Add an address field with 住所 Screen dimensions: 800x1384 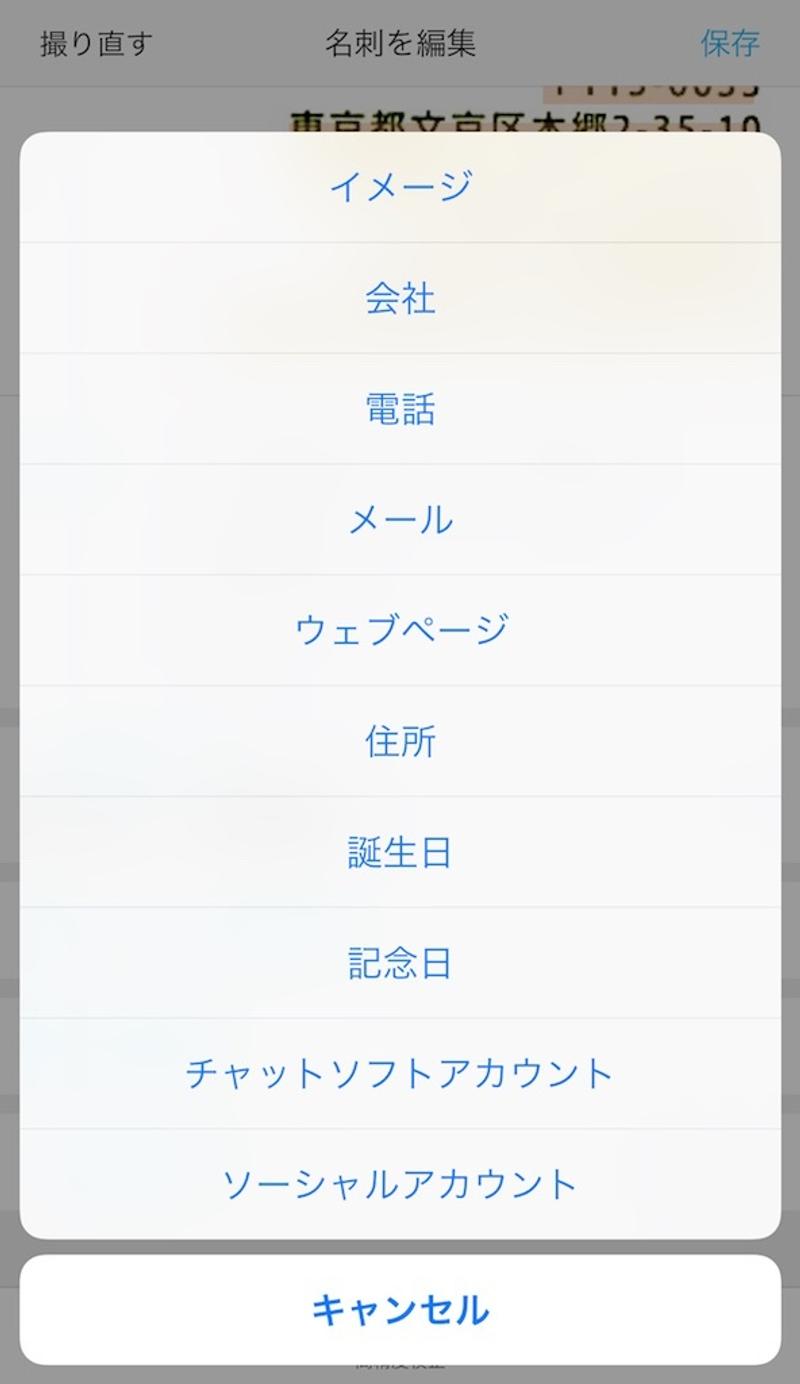click(x=400, y=740)
